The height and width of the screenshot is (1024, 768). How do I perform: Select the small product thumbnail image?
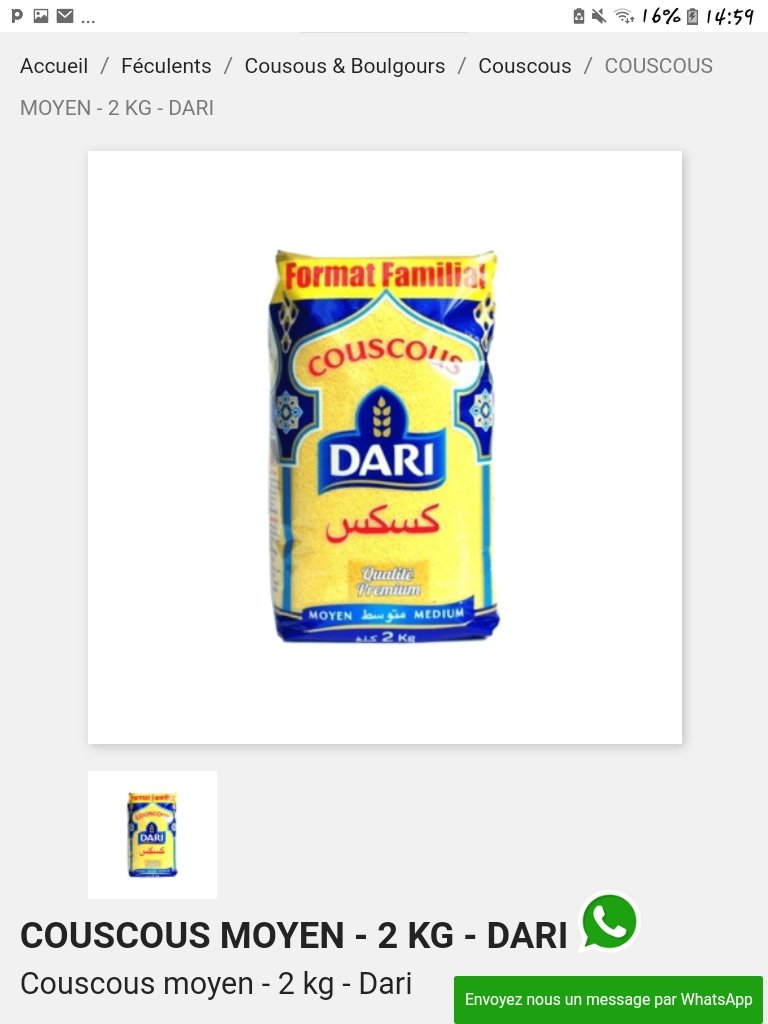point(152,835)
